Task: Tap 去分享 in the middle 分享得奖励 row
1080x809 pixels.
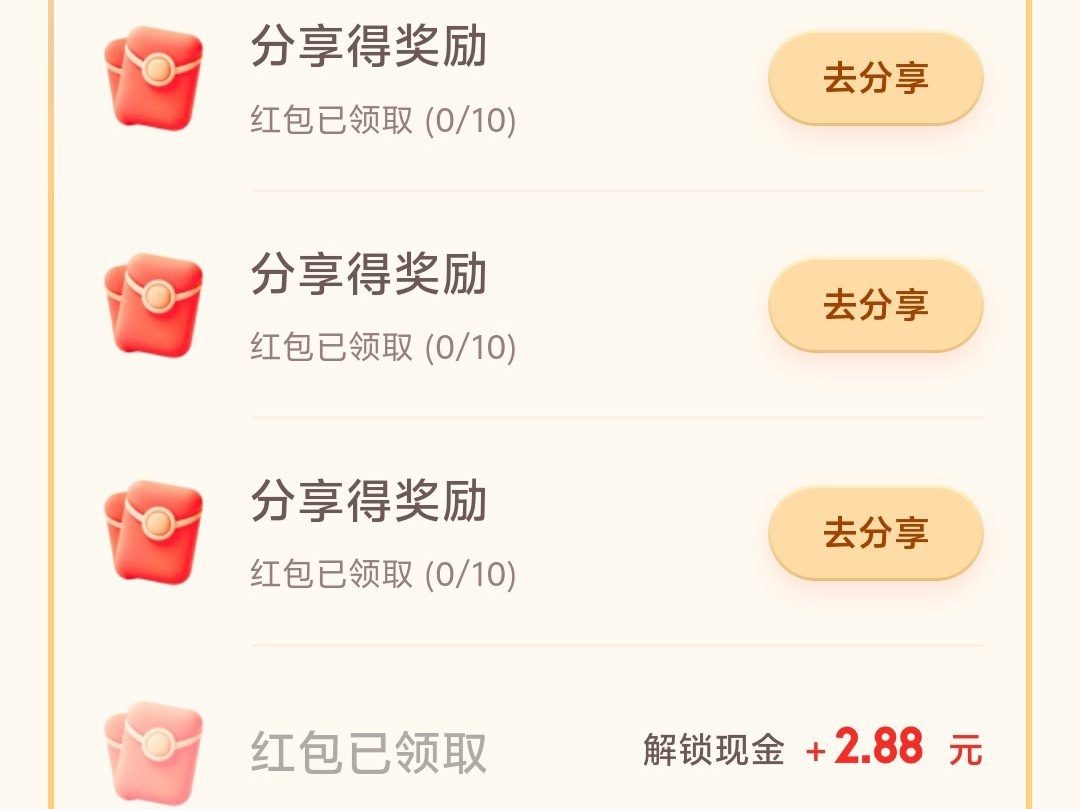Action: click(875, 305)
